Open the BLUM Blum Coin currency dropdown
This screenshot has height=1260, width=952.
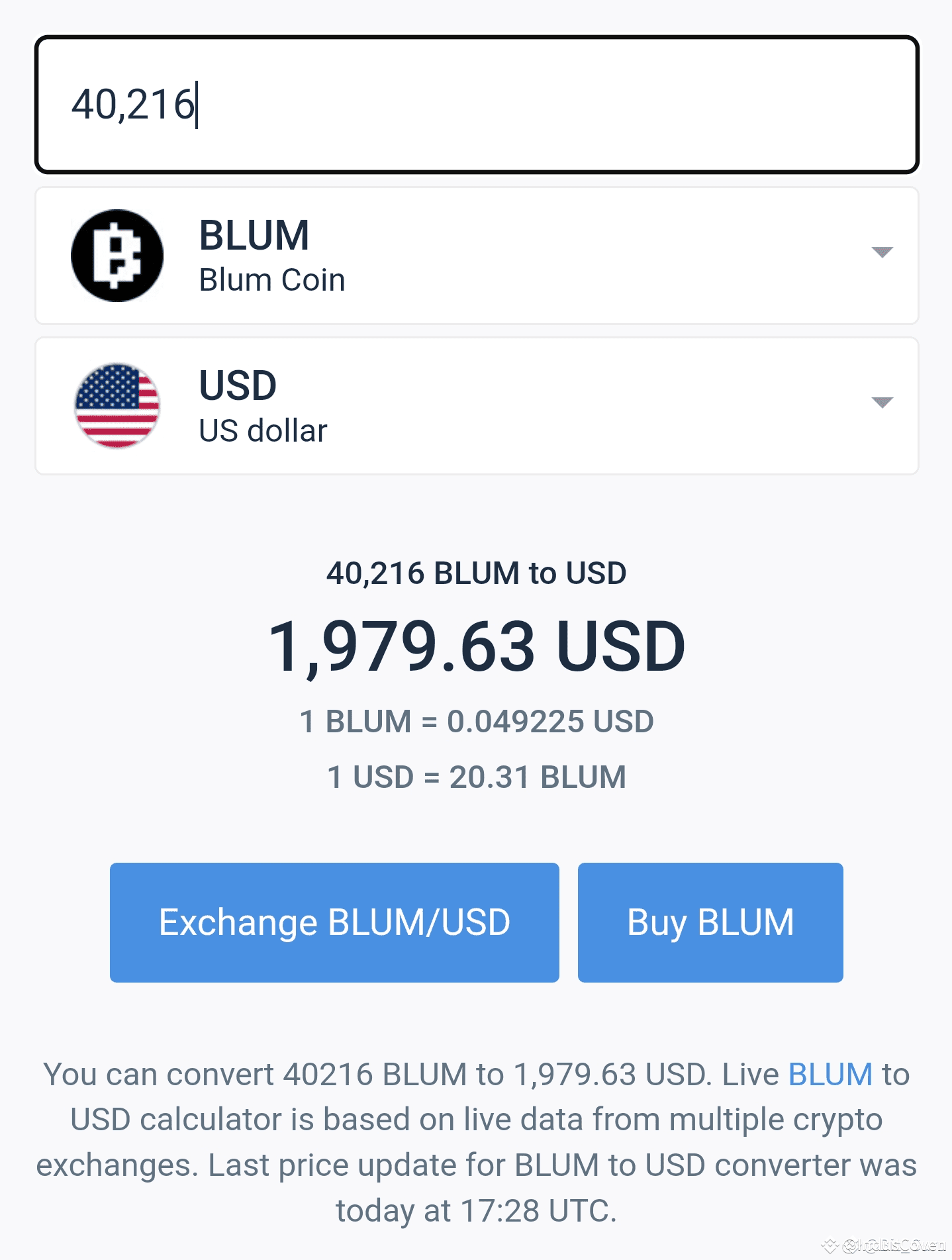[476, 256]
